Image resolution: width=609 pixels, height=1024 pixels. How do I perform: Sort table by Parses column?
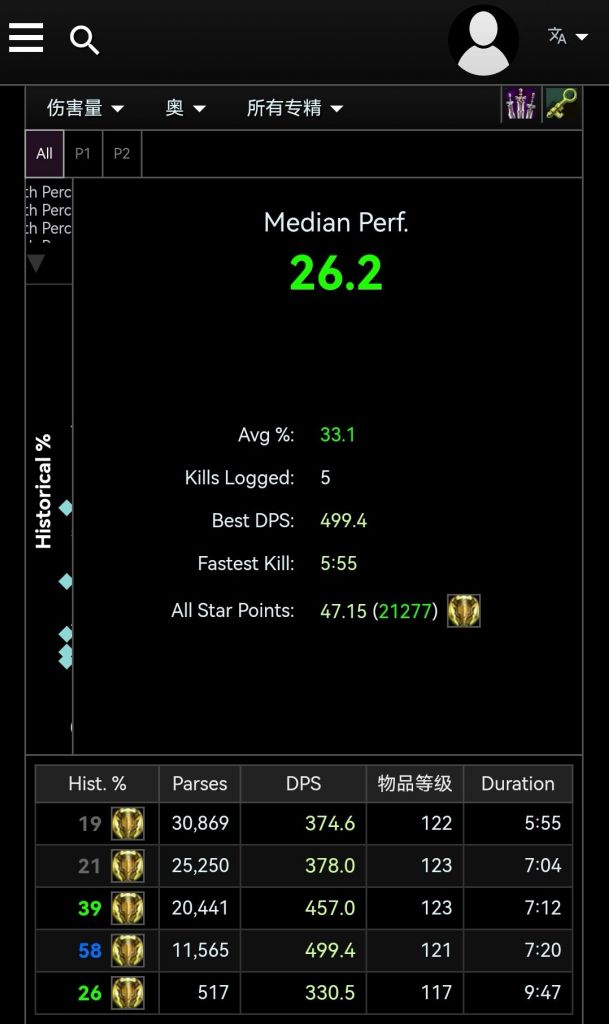(x=199, y=784)
